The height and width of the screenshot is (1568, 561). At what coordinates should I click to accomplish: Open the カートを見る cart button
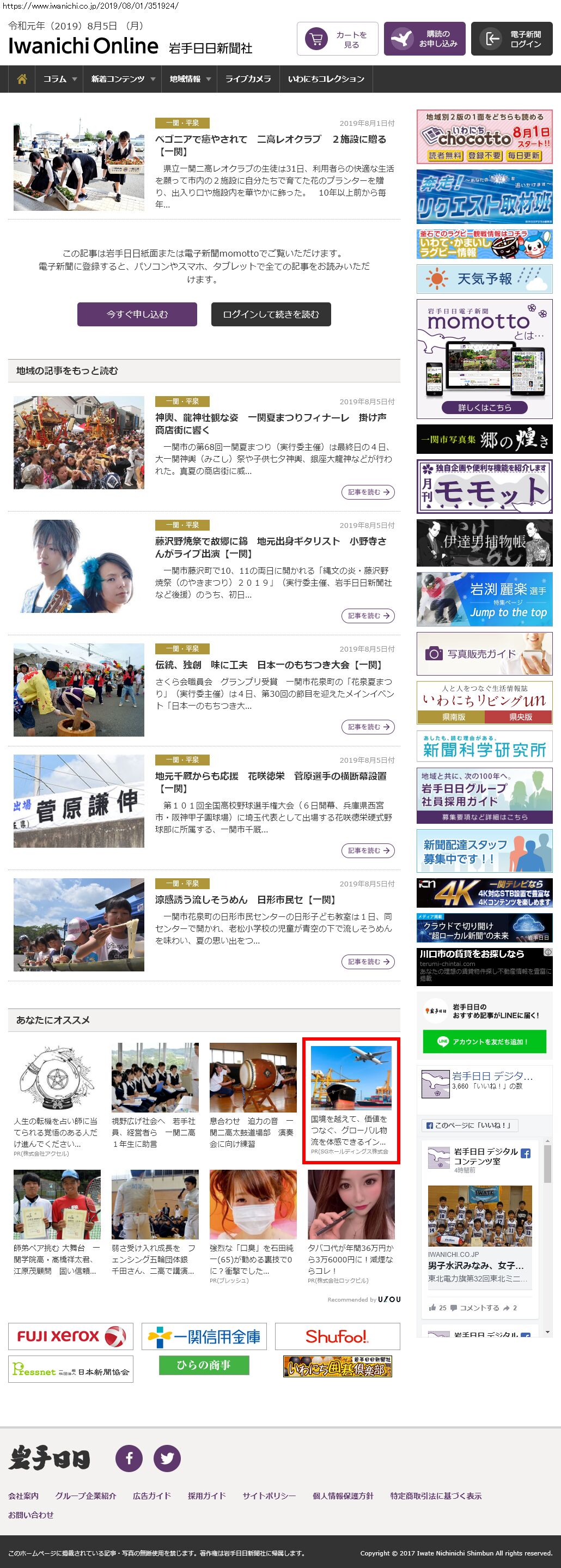pos(338,39)
